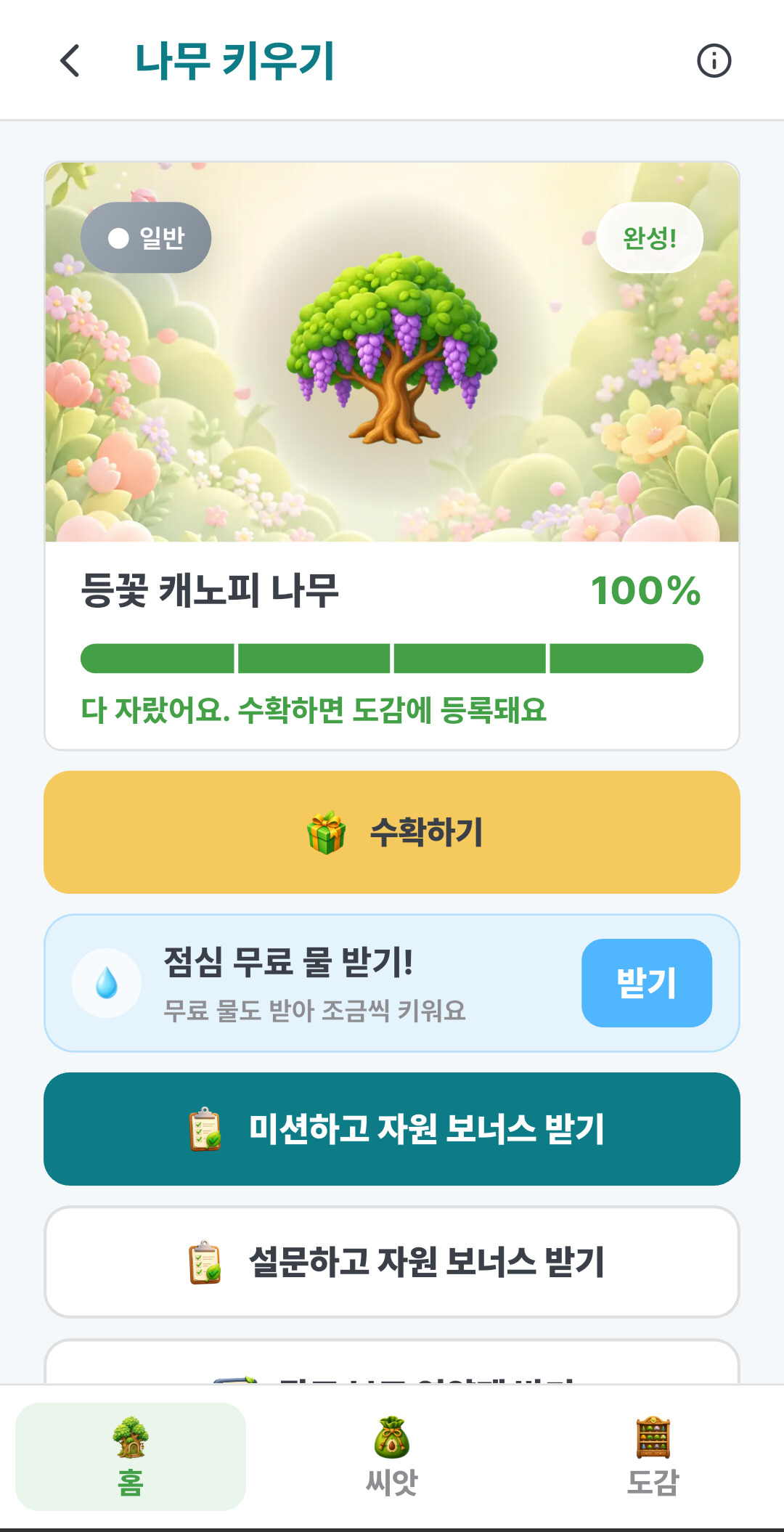Open 미션하고 자원 보너스 받기
The width and height of the screenshot is (784, 1532).
pyautogui.click(x=392, y=1129)
